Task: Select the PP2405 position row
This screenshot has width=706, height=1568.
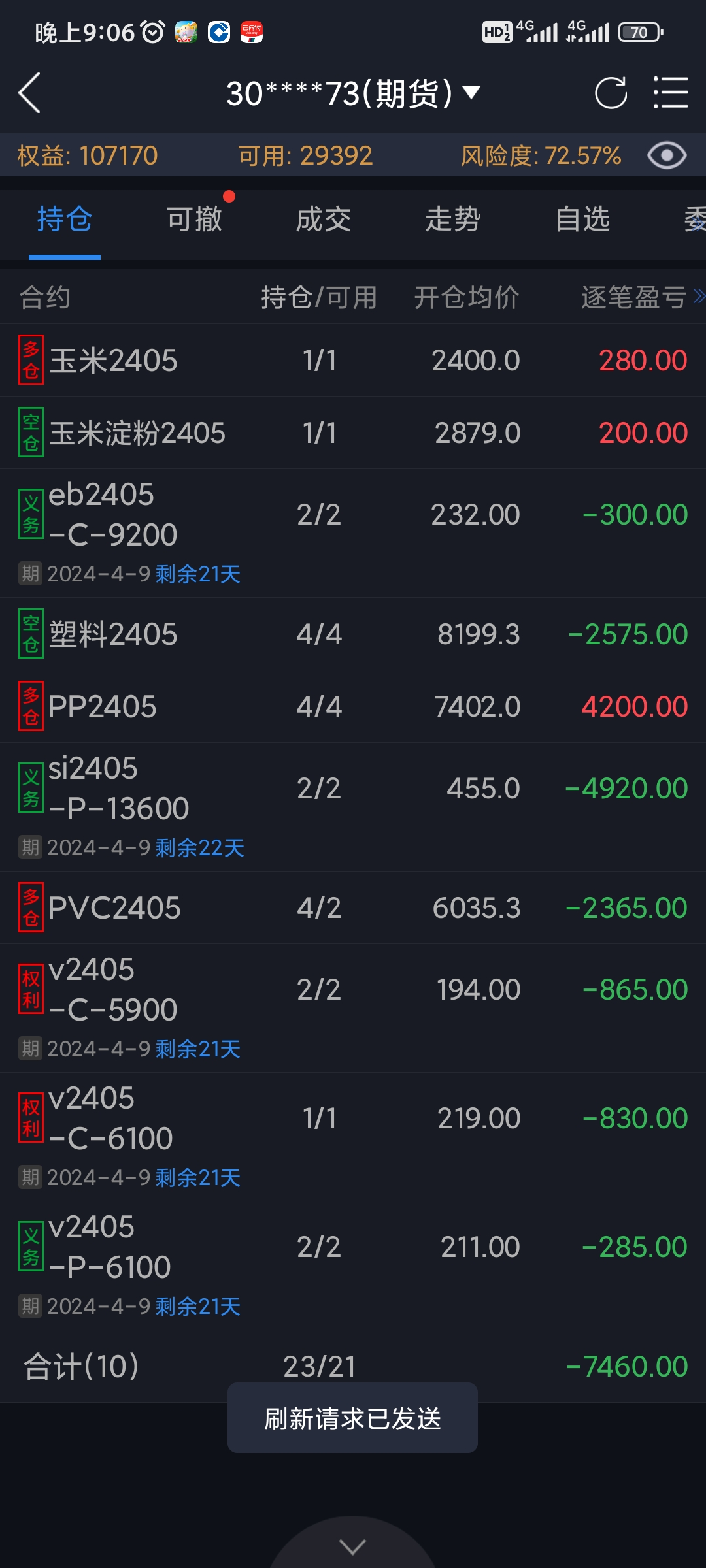Action: (353, 707)
